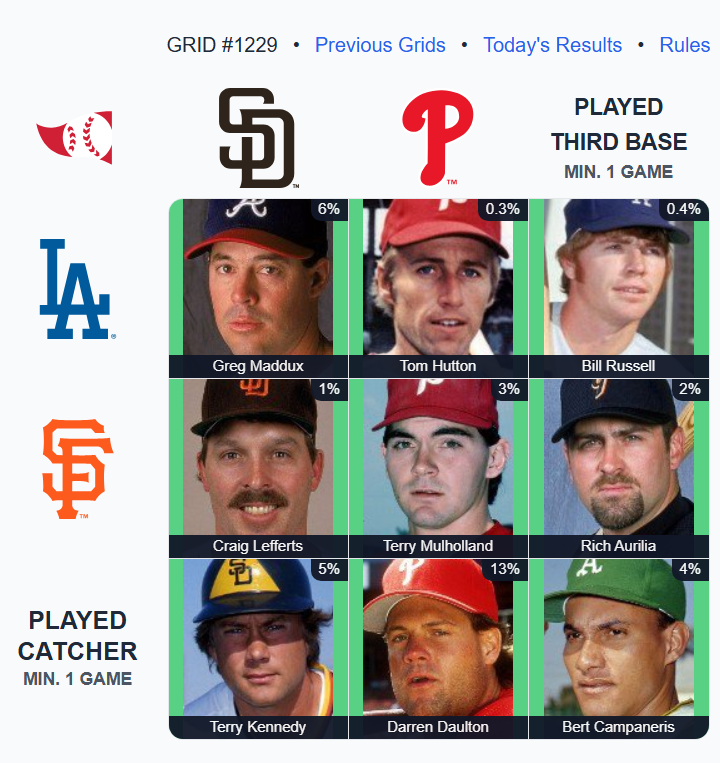Open the Rules link

point(684,45)
